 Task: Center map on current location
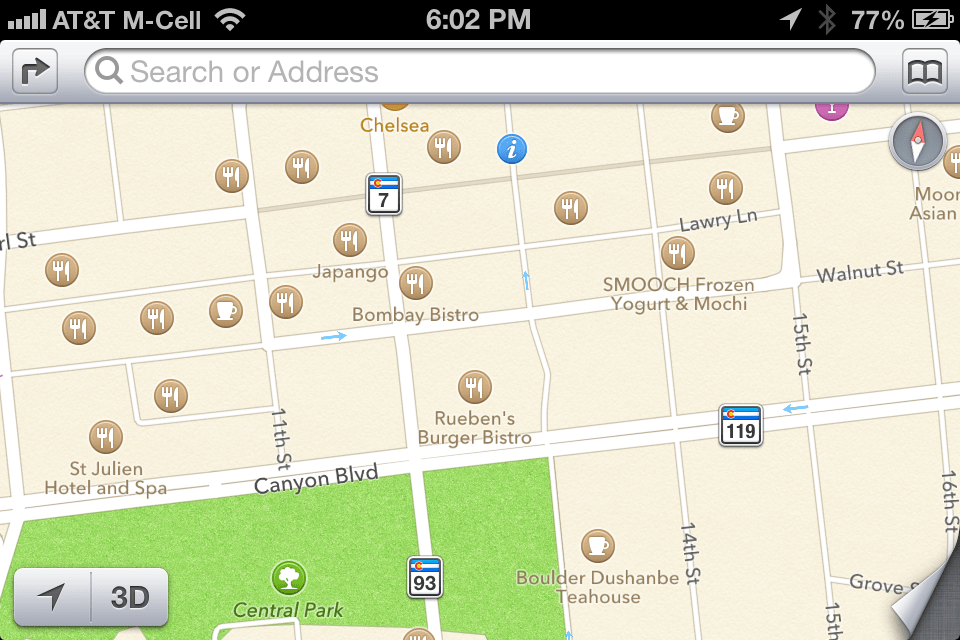(x=52, y=598)
